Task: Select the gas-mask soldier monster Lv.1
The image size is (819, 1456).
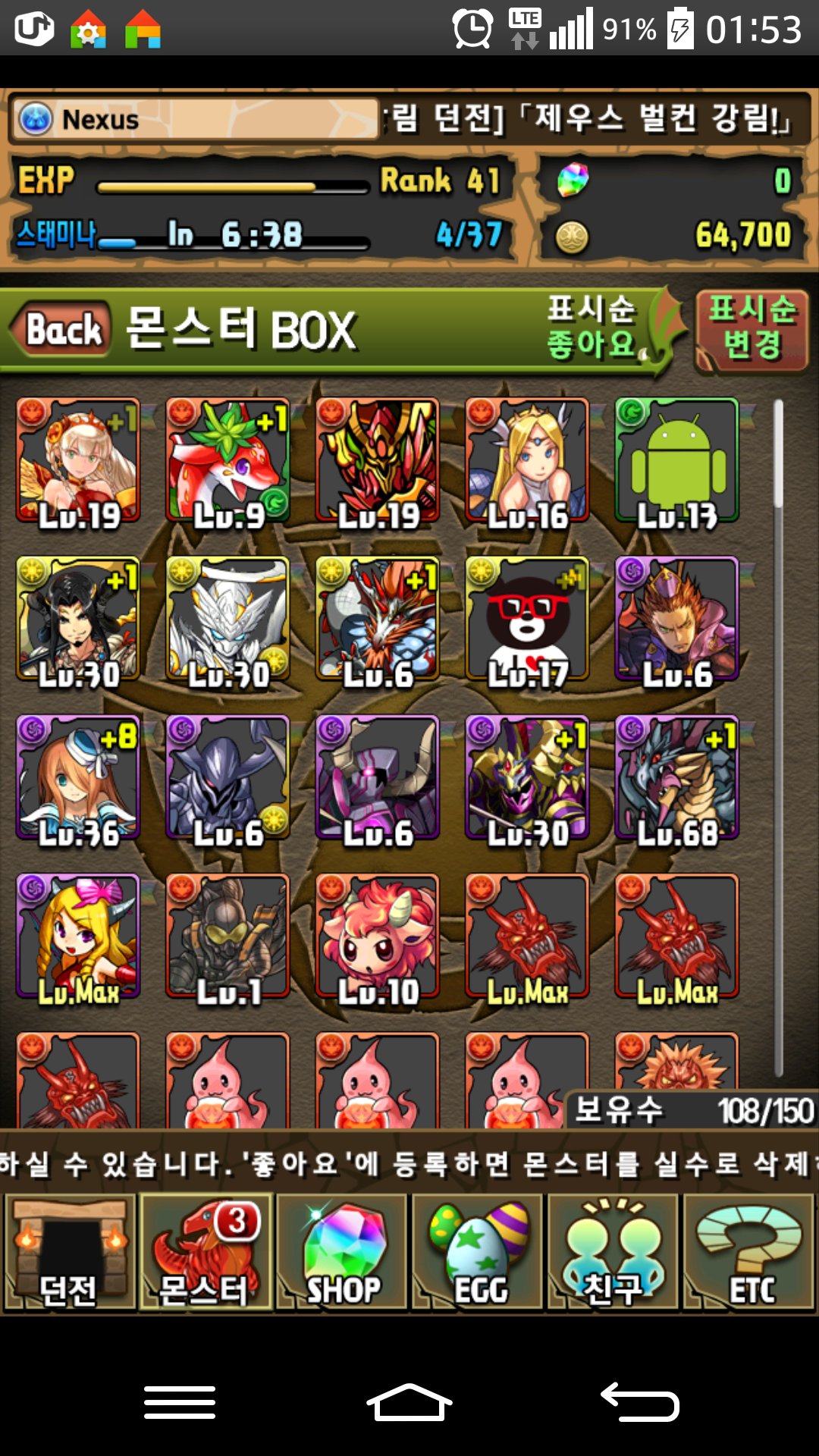Action: (227, 937)
